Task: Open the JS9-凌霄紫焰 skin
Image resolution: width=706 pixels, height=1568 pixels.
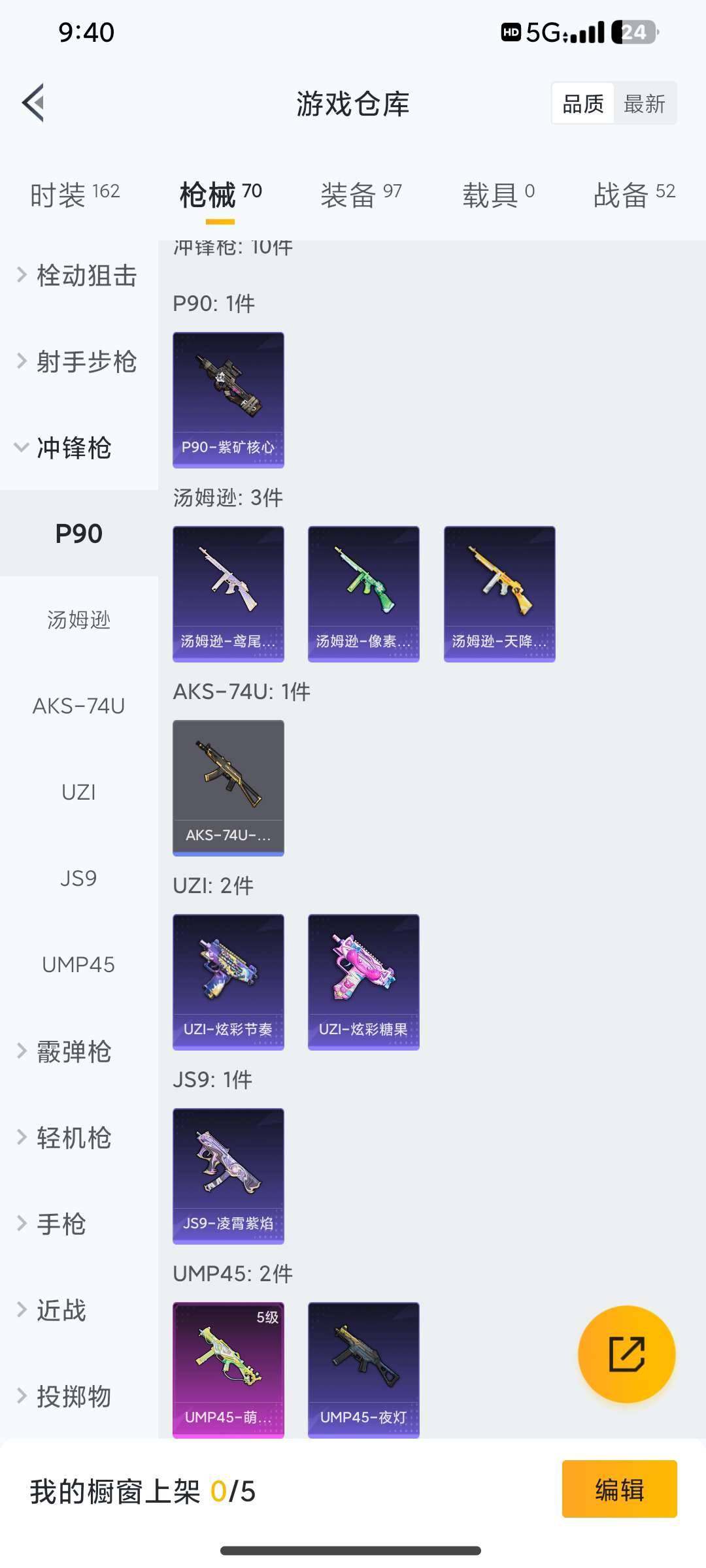Action: 228,1176
